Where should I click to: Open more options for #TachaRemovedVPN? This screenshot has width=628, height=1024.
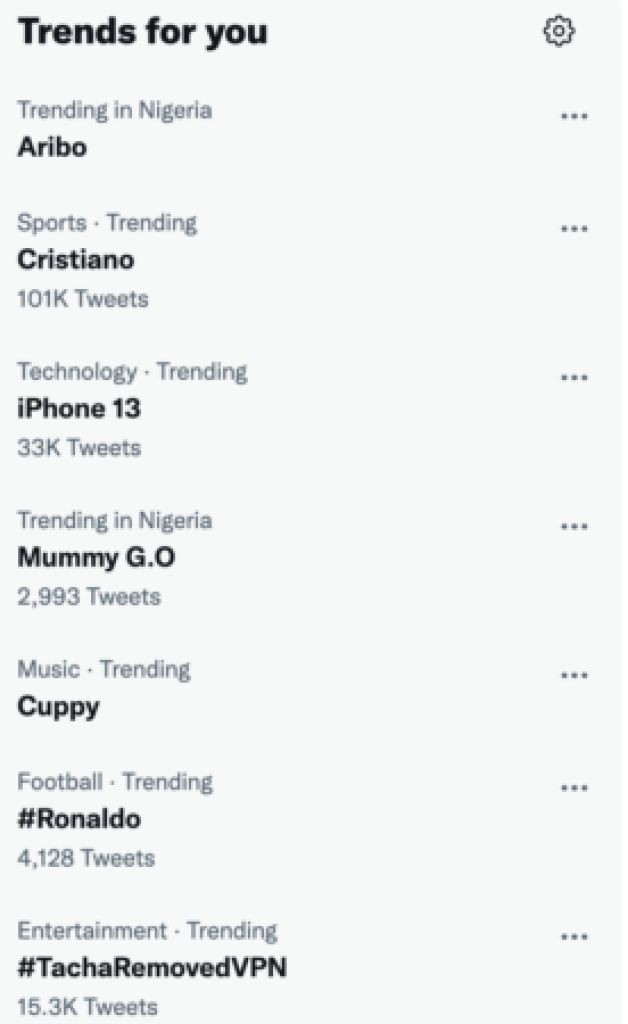(574, 937)
